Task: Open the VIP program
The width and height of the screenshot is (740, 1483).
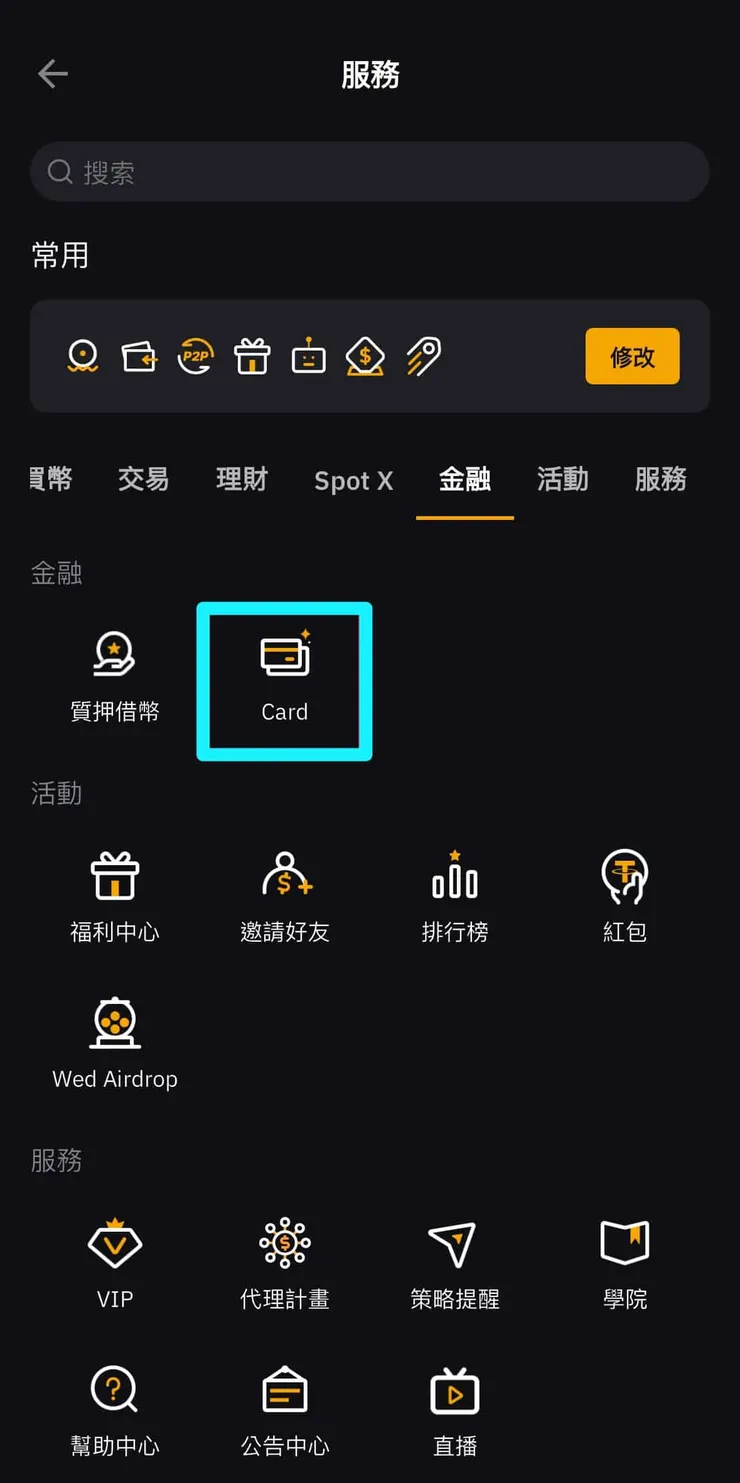Action: [114, 1262]
